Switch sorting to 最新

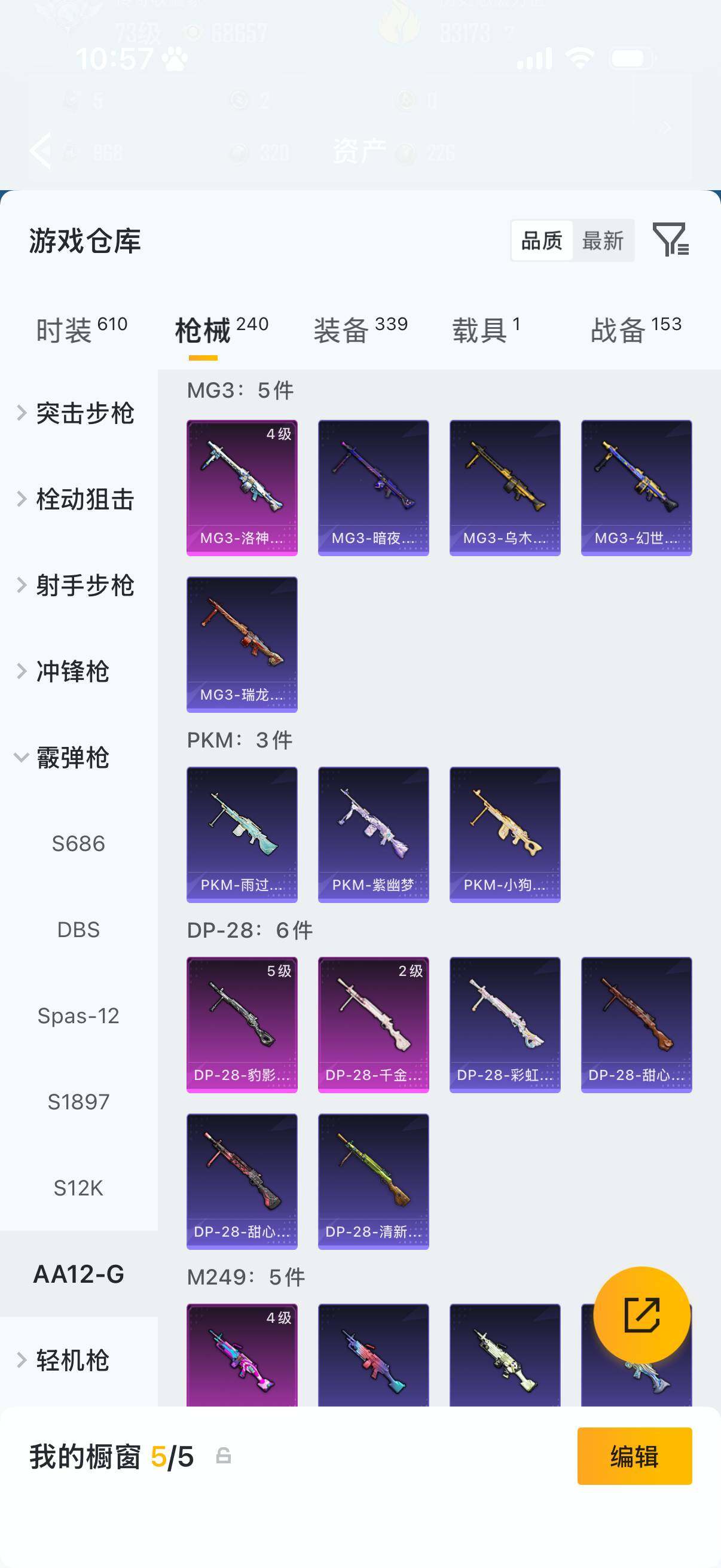(x=604, y=241)
